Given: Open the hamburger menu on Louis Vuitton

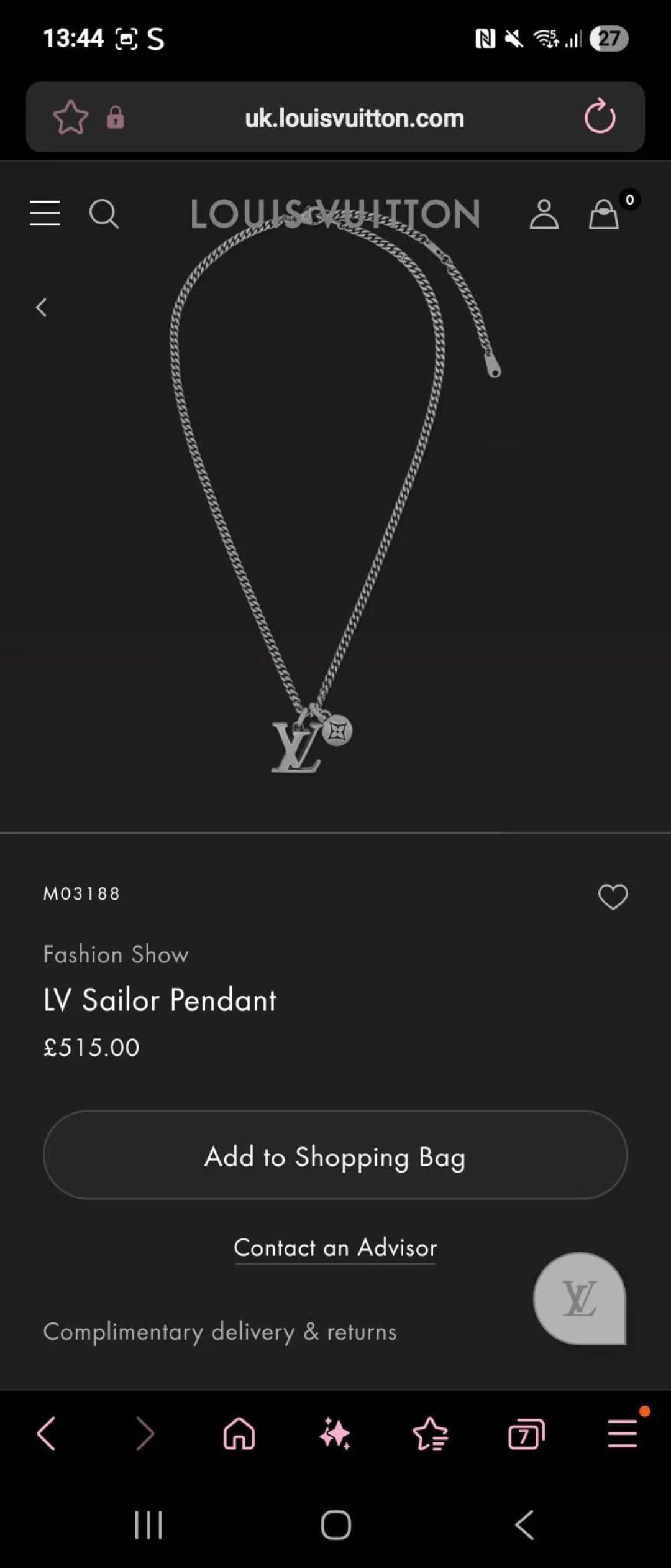Looking at the screenshot, I should coord(45,213).
